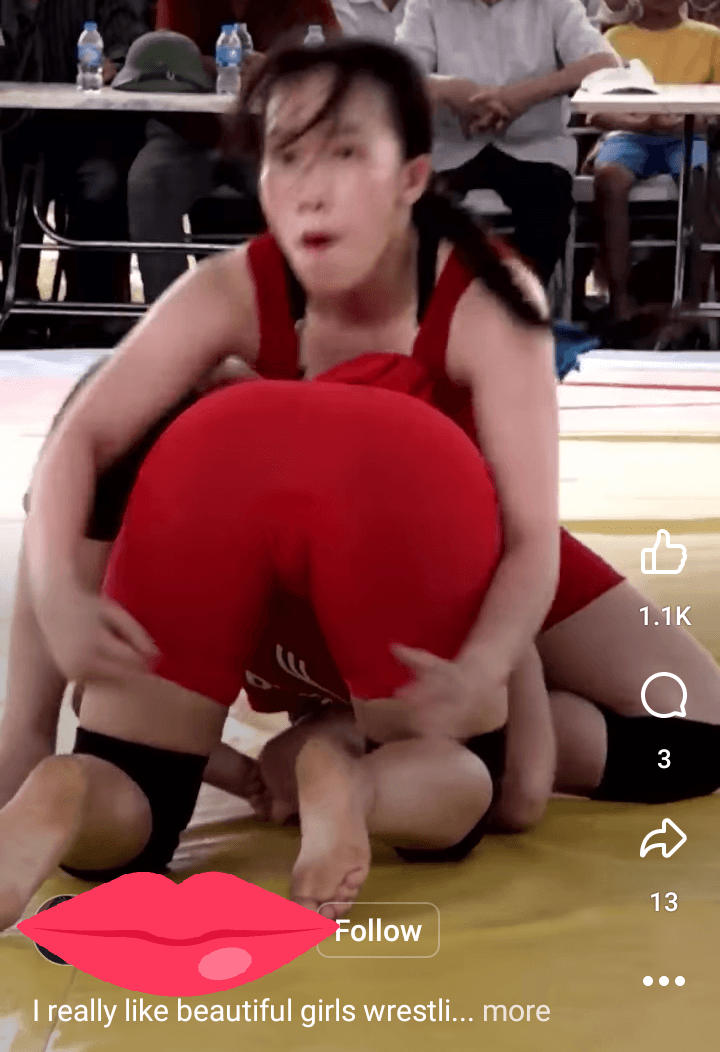Expand the caption with 'more'
The image size is (720, 1052).
(x=516, y=1011)
